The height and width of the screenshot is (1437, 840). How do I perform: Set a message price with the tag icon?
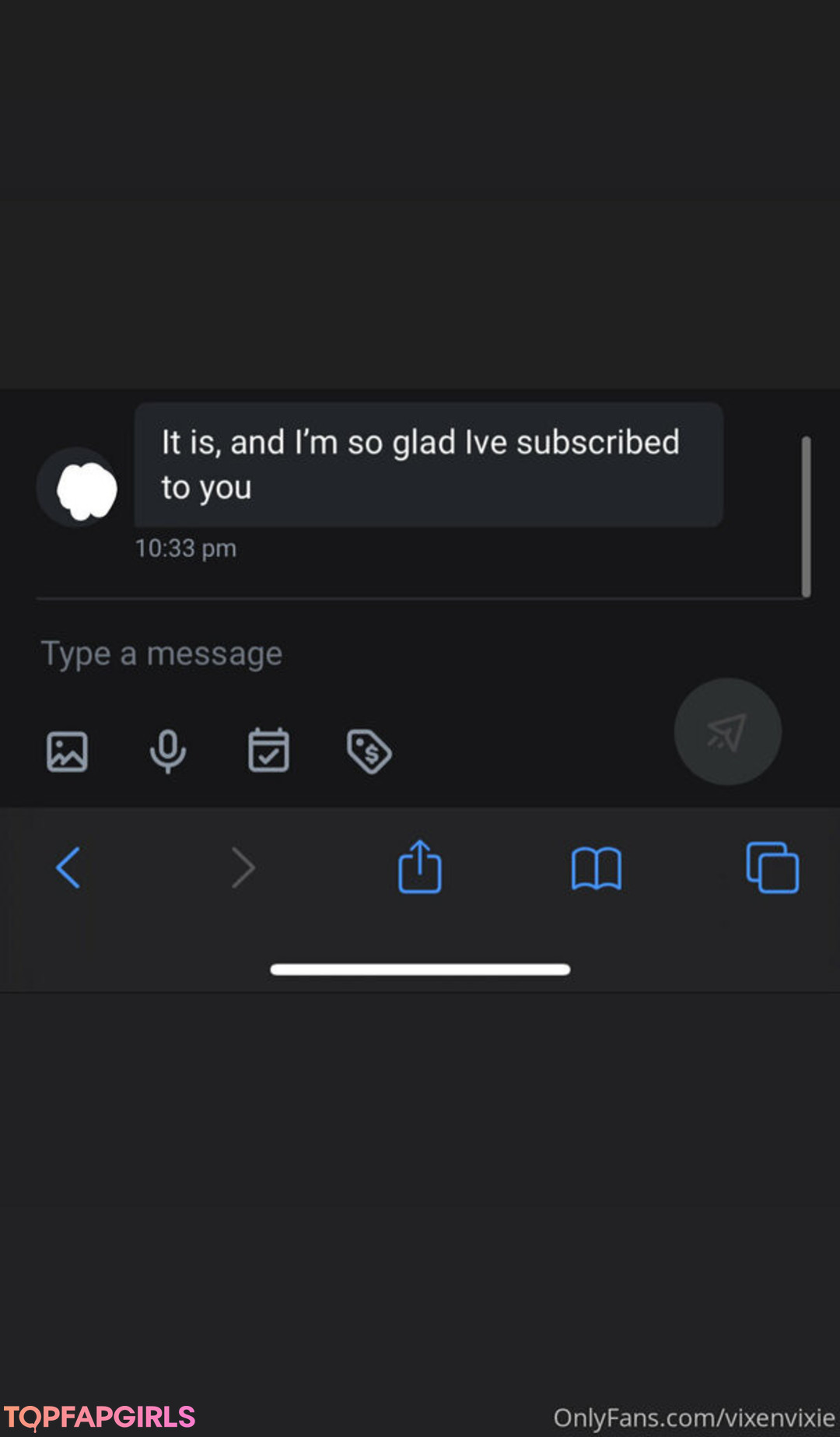[x=369, y=752]
